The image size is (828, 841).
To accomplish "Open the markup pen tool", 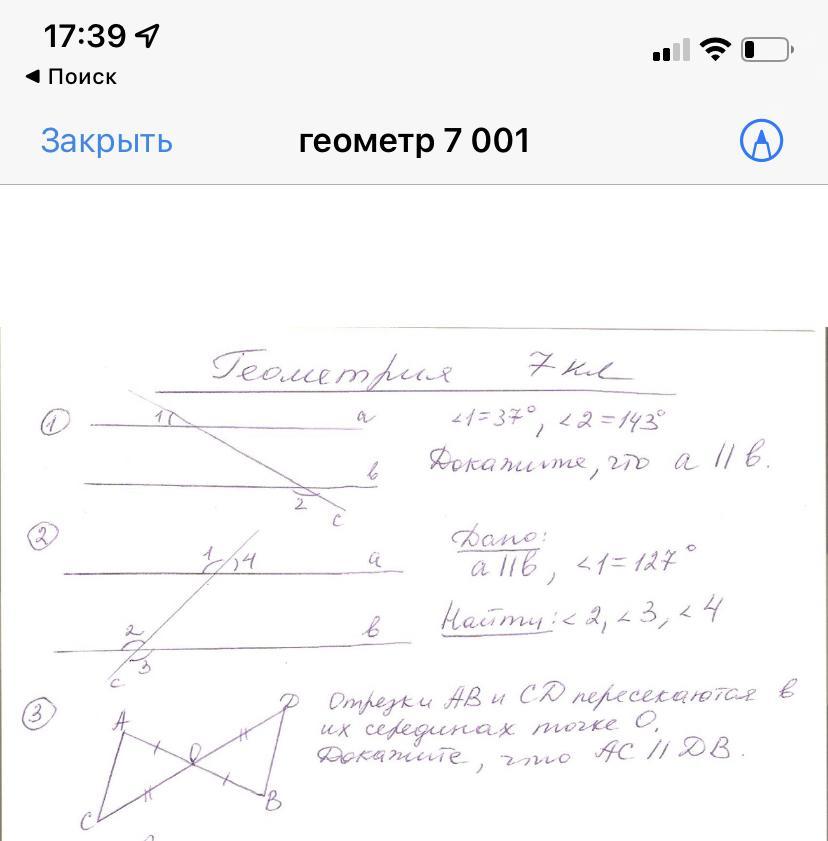I will pyautogui.click(x=761, y=141).
